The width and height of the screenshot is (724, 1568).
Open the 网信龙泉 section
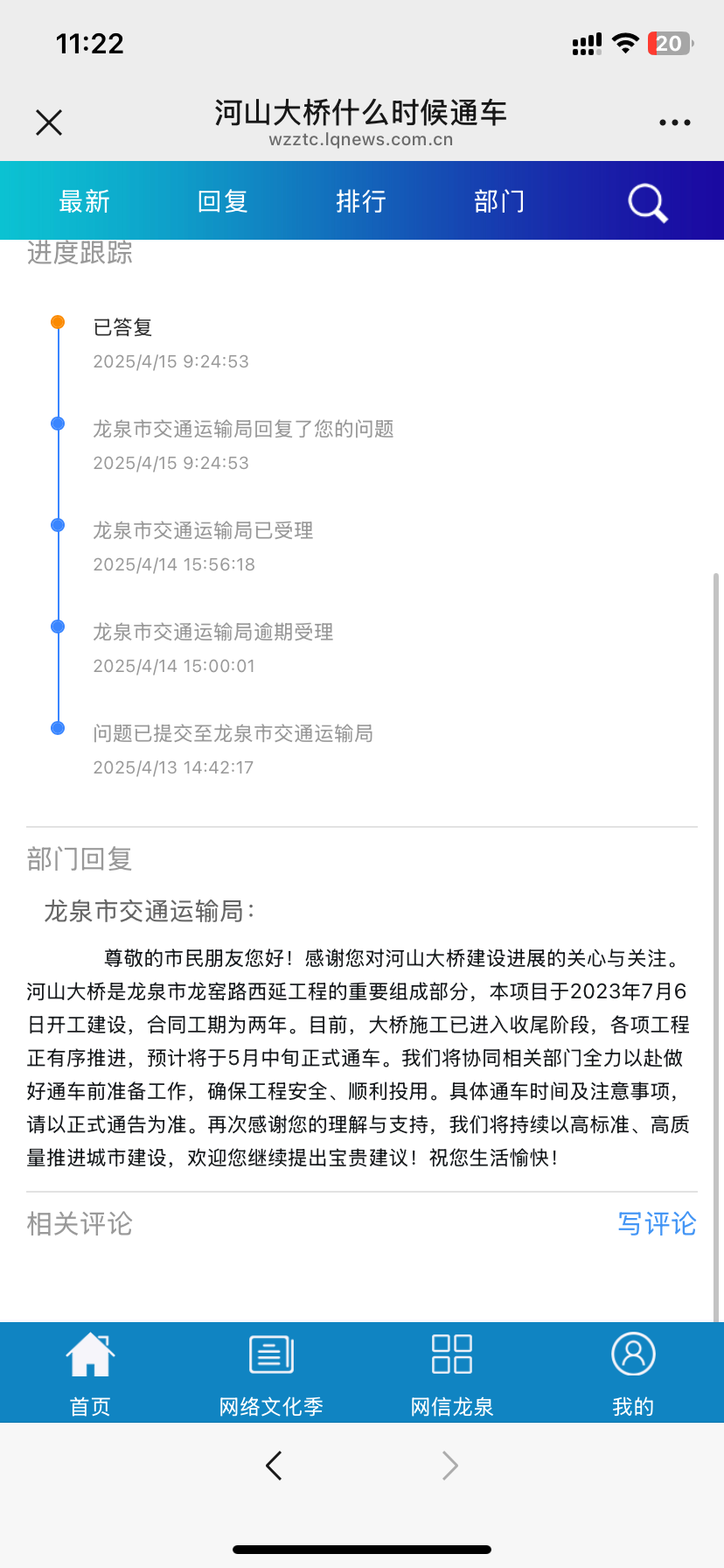pos(452,1371)
